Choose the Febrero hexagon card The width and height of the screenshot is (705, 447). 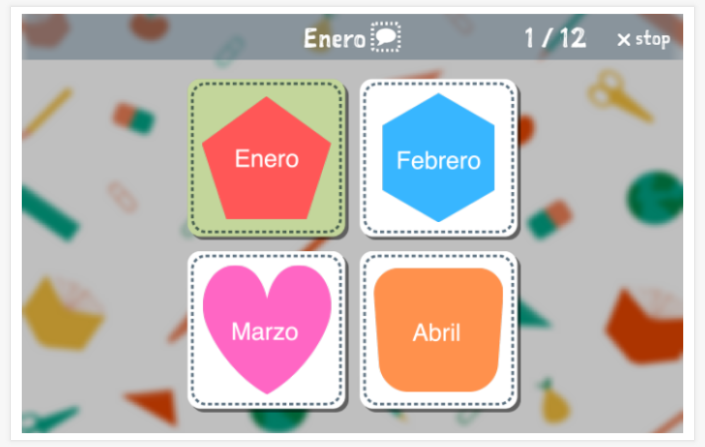click(x=438, y=158)
